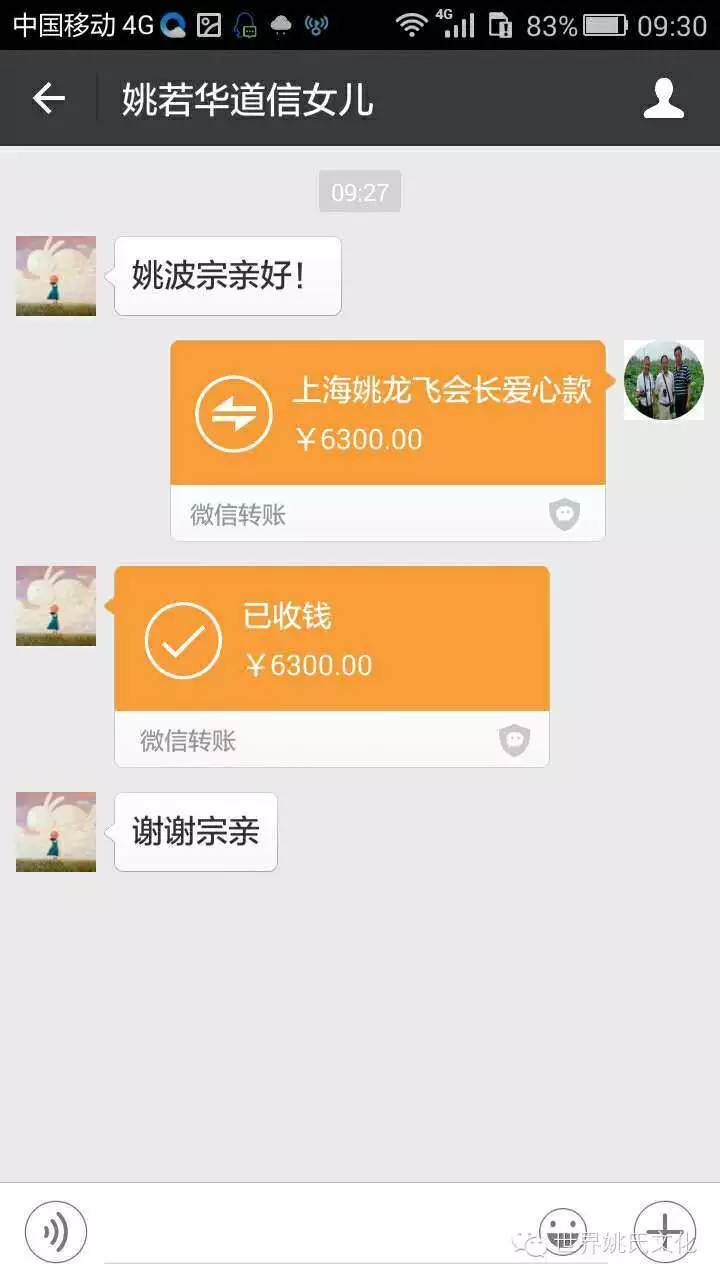Image resolution: width=720 pixels, height=1280 pixels.
Task: View the rabbit avatar beside 姚波宗亲好
Action: tap(56, 276)
